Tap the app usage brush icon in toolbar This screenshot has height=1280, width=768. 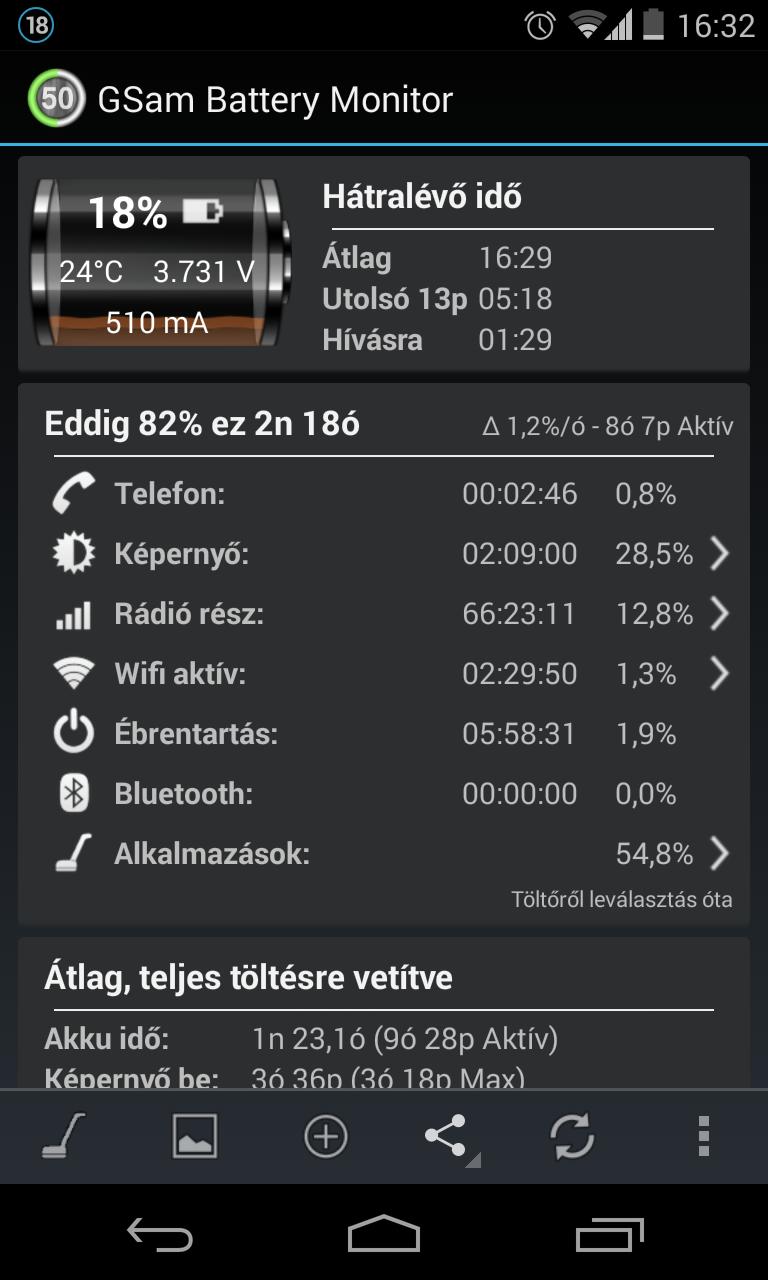(x=64, y=1136)
